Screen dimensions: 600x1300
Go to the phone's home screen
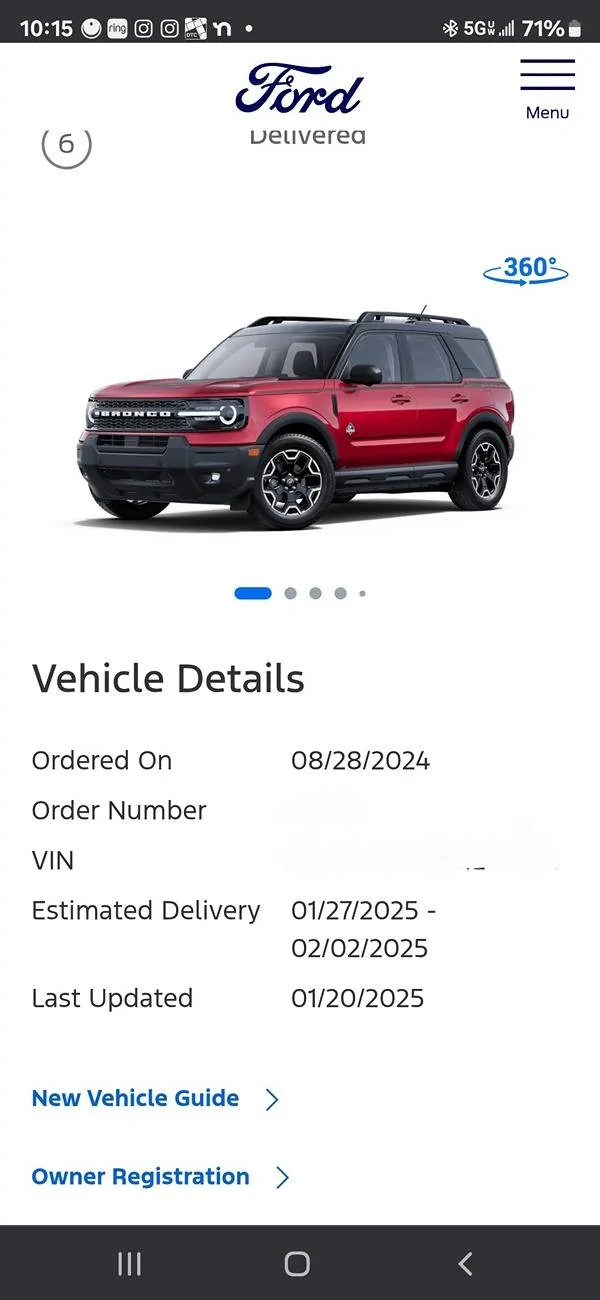[x=297, y=1264]
